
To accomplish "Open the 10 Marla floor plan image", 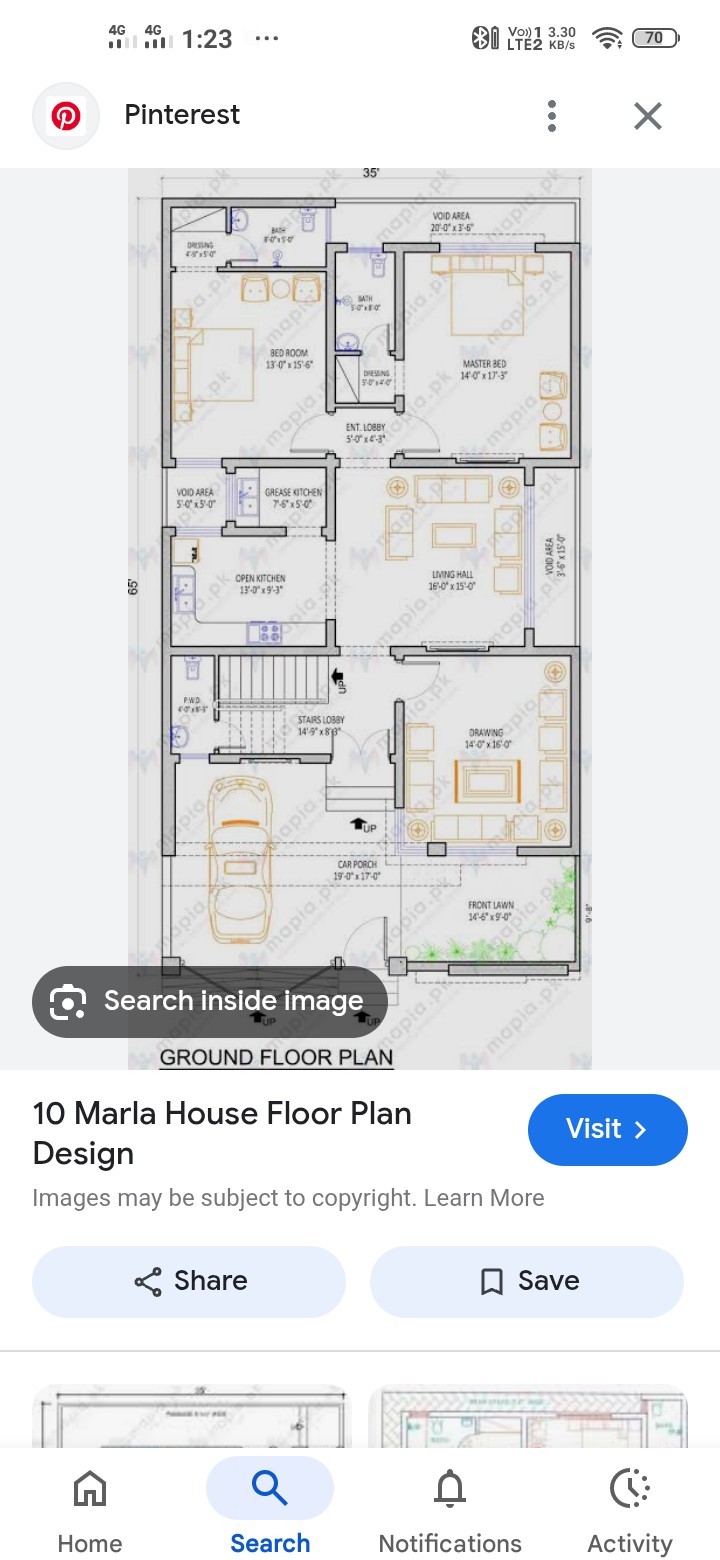I will (360, 618).
